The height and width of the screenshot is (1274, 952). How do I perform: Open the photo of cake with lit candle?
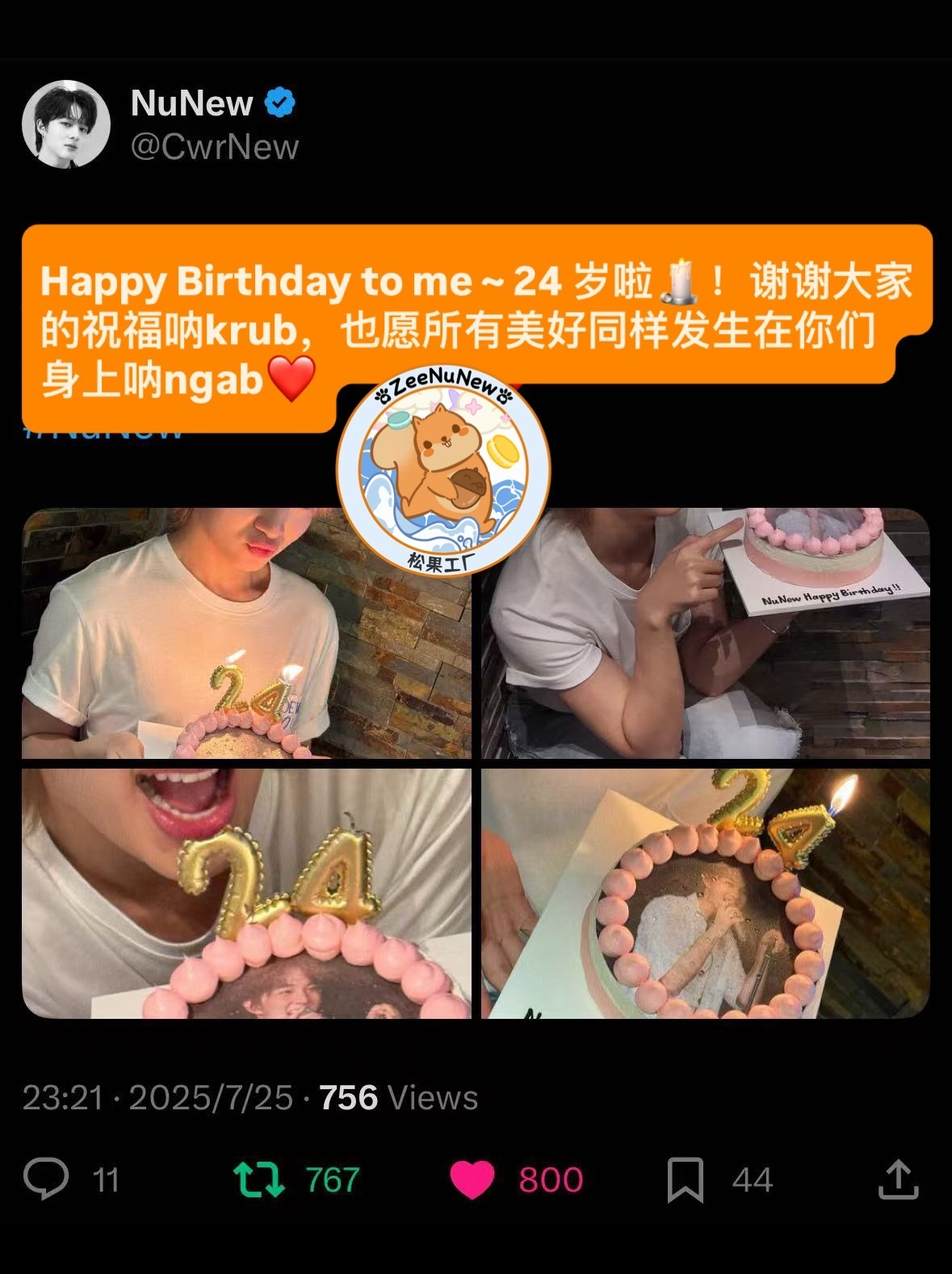(x=705, y=893)
